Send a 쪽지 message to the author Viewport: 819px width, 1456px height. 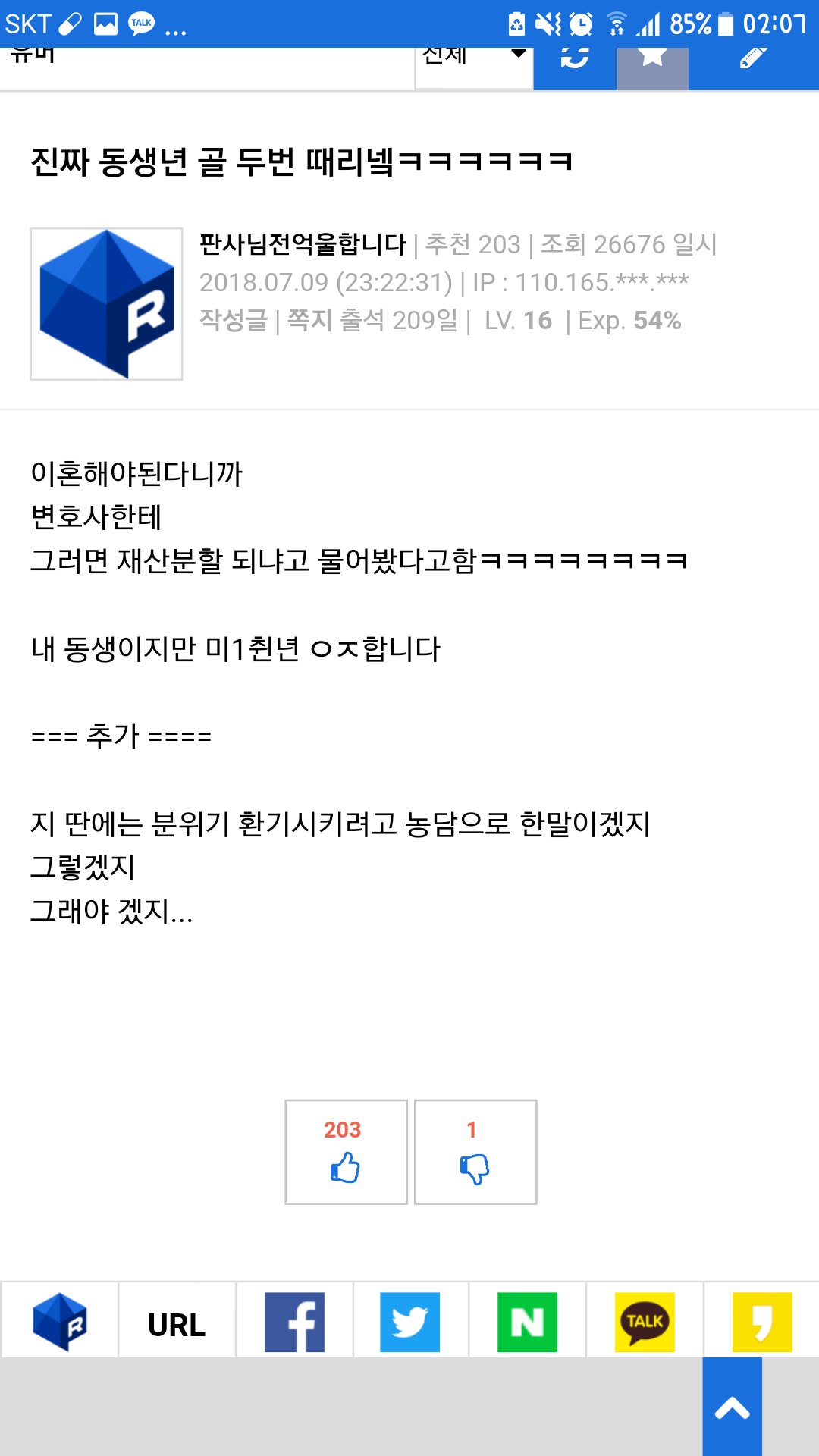coord(310,321)
